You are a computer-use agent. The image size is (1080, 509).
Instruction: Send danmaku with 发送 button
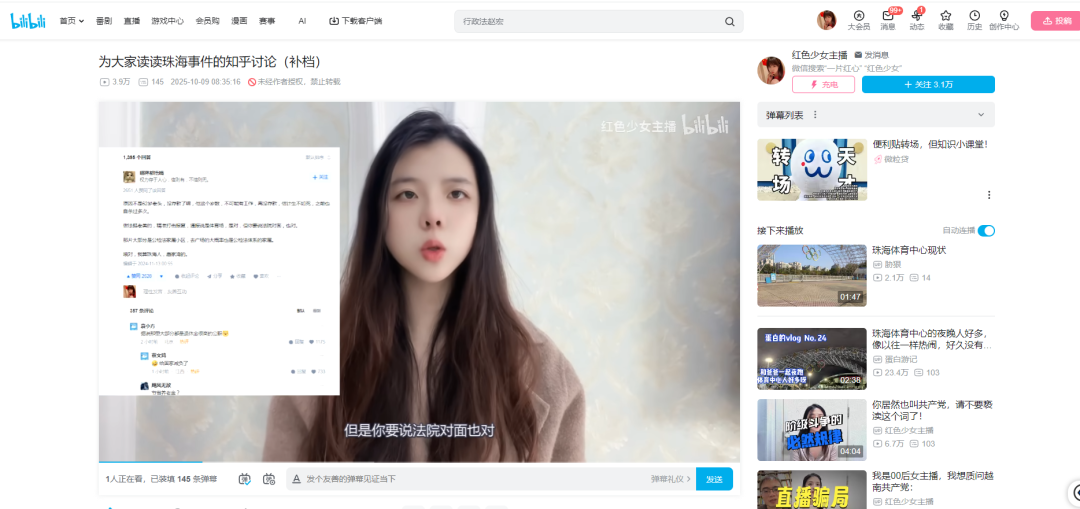click(x=714, y=479)
